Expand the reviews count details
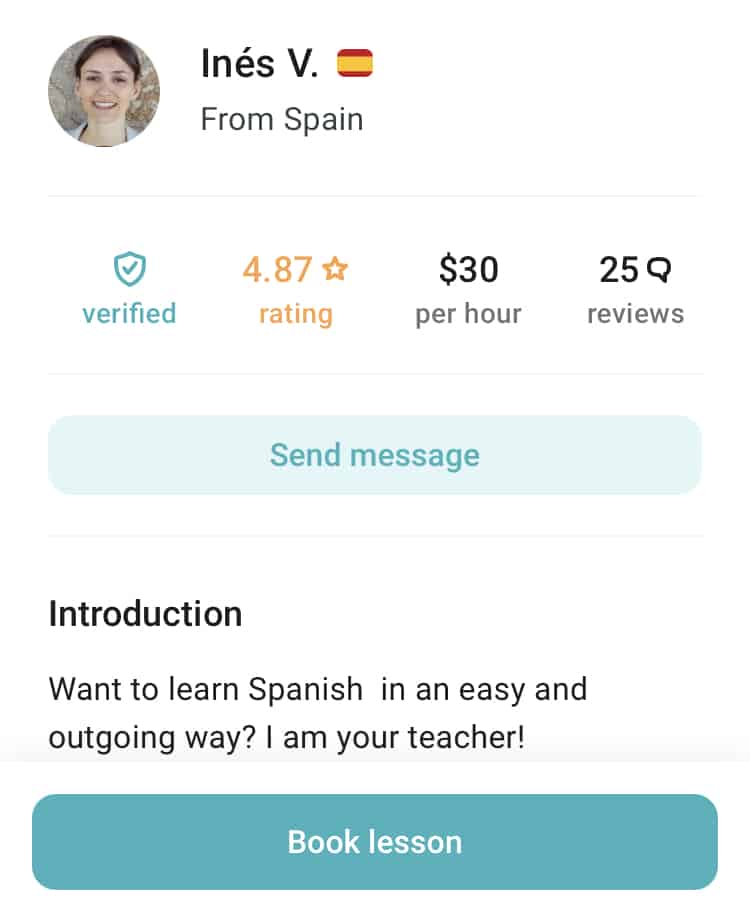The image size is (750, 908). 635,313
